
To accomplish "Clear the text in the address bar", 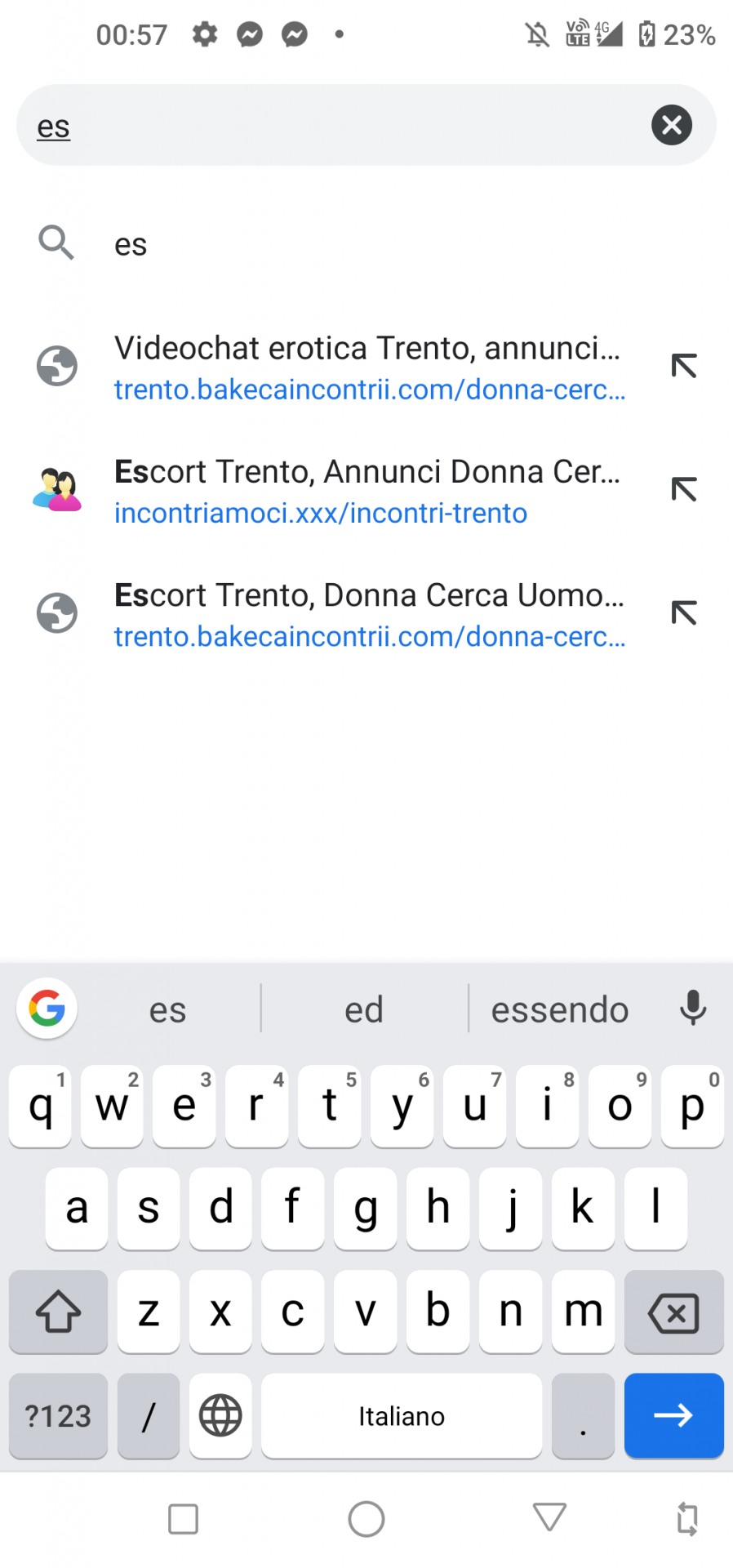I will [671, 125].
